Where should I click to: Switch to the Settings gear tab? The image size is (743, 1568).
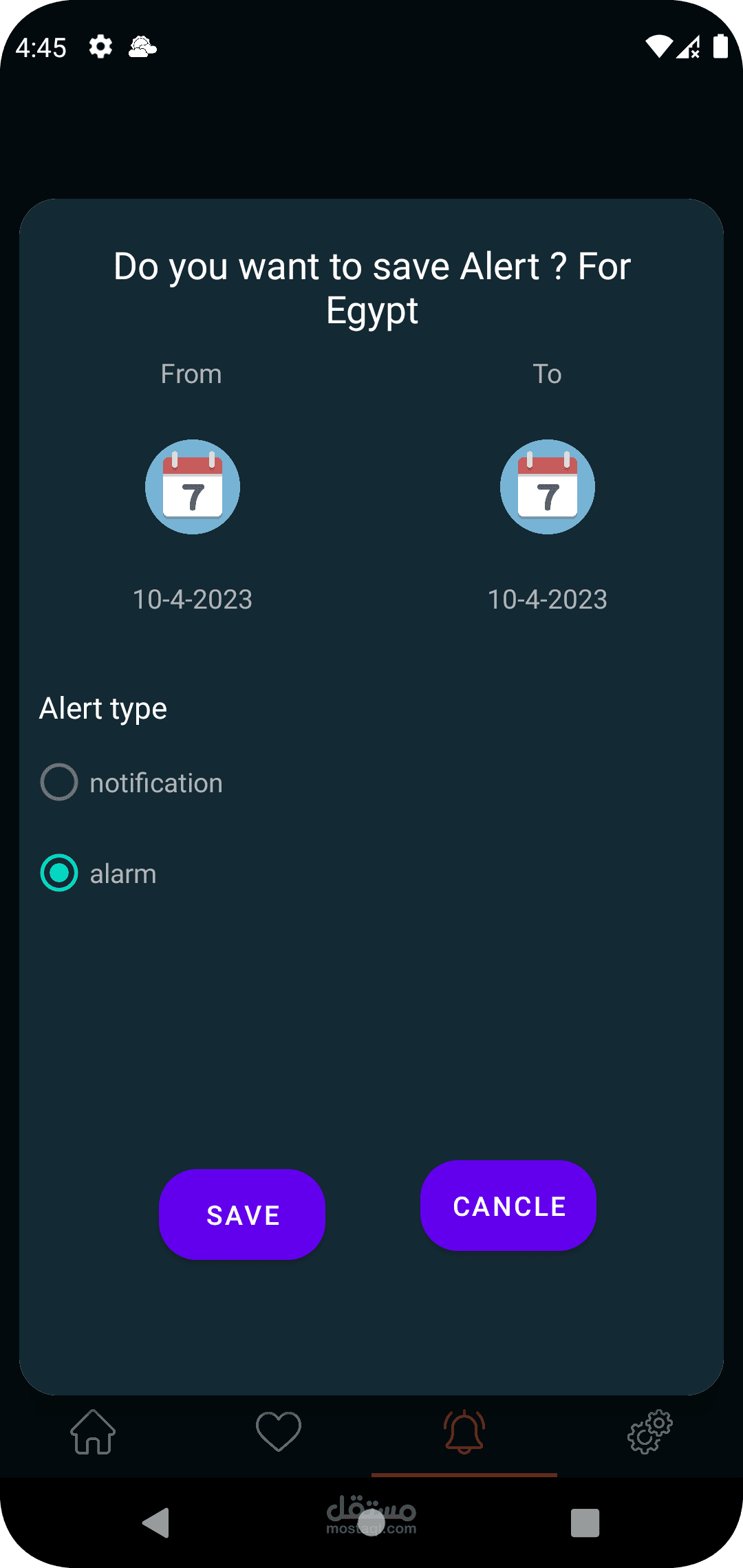[x=650, y=1432]
